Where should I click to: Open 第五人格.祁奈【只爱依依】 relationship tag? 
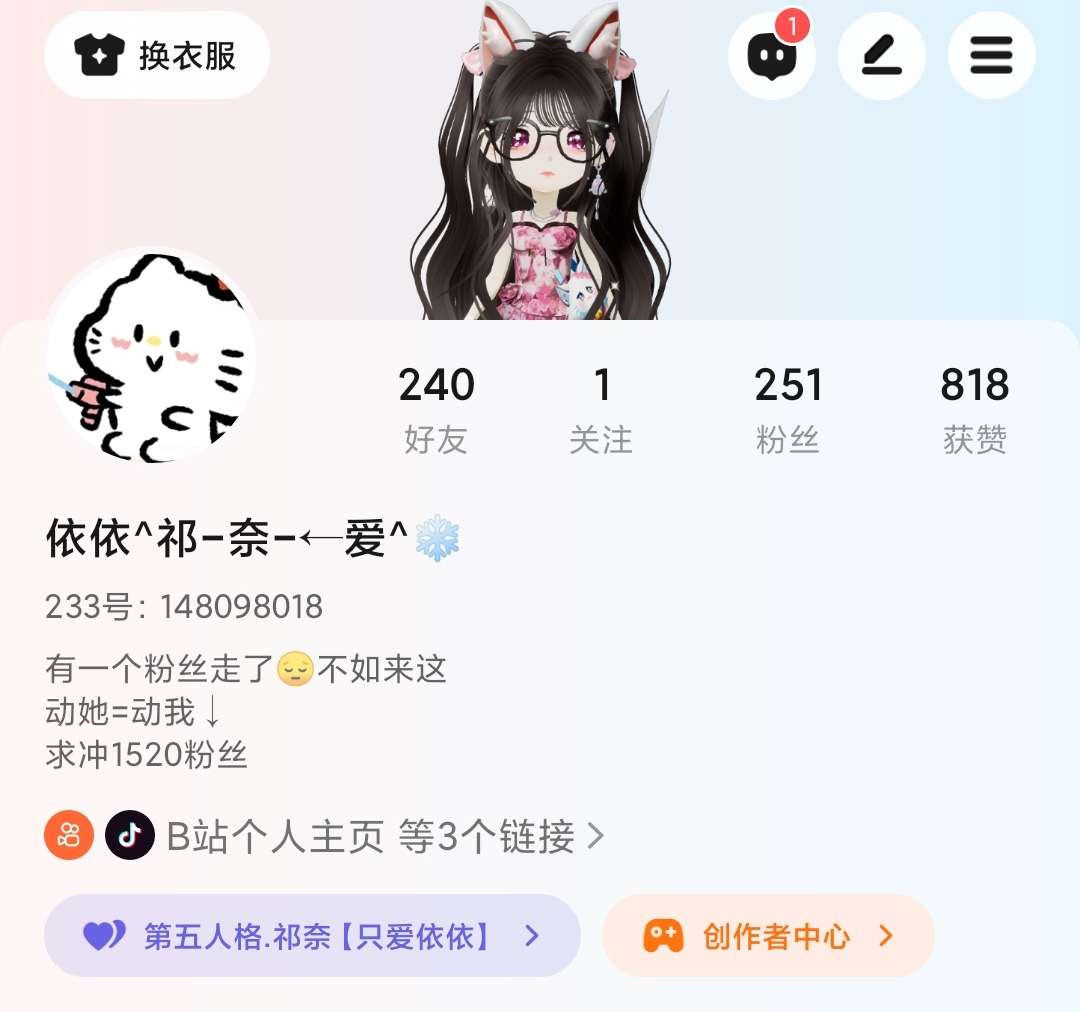pos(312,936)
